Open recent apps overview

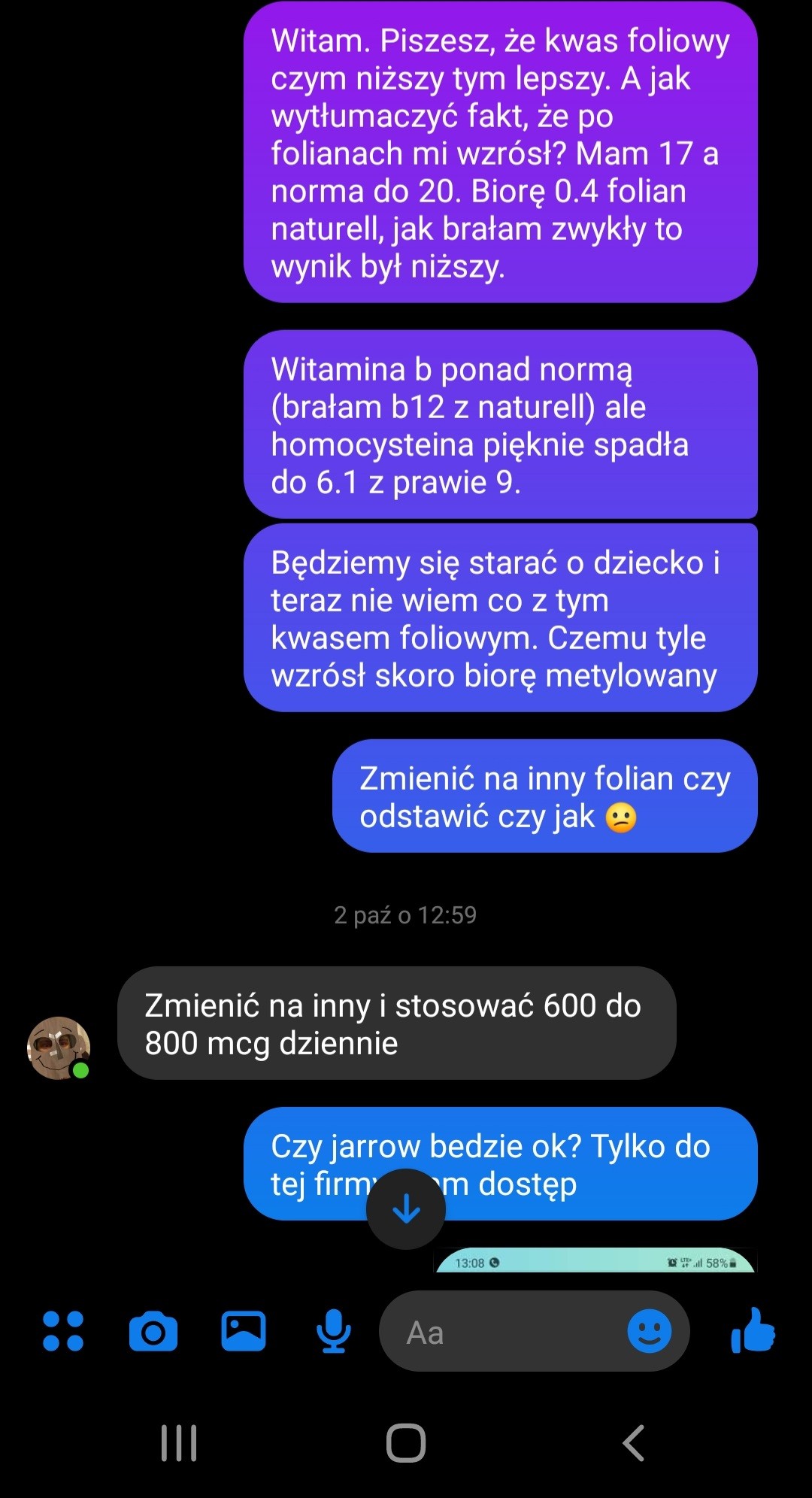[179, 1442]
